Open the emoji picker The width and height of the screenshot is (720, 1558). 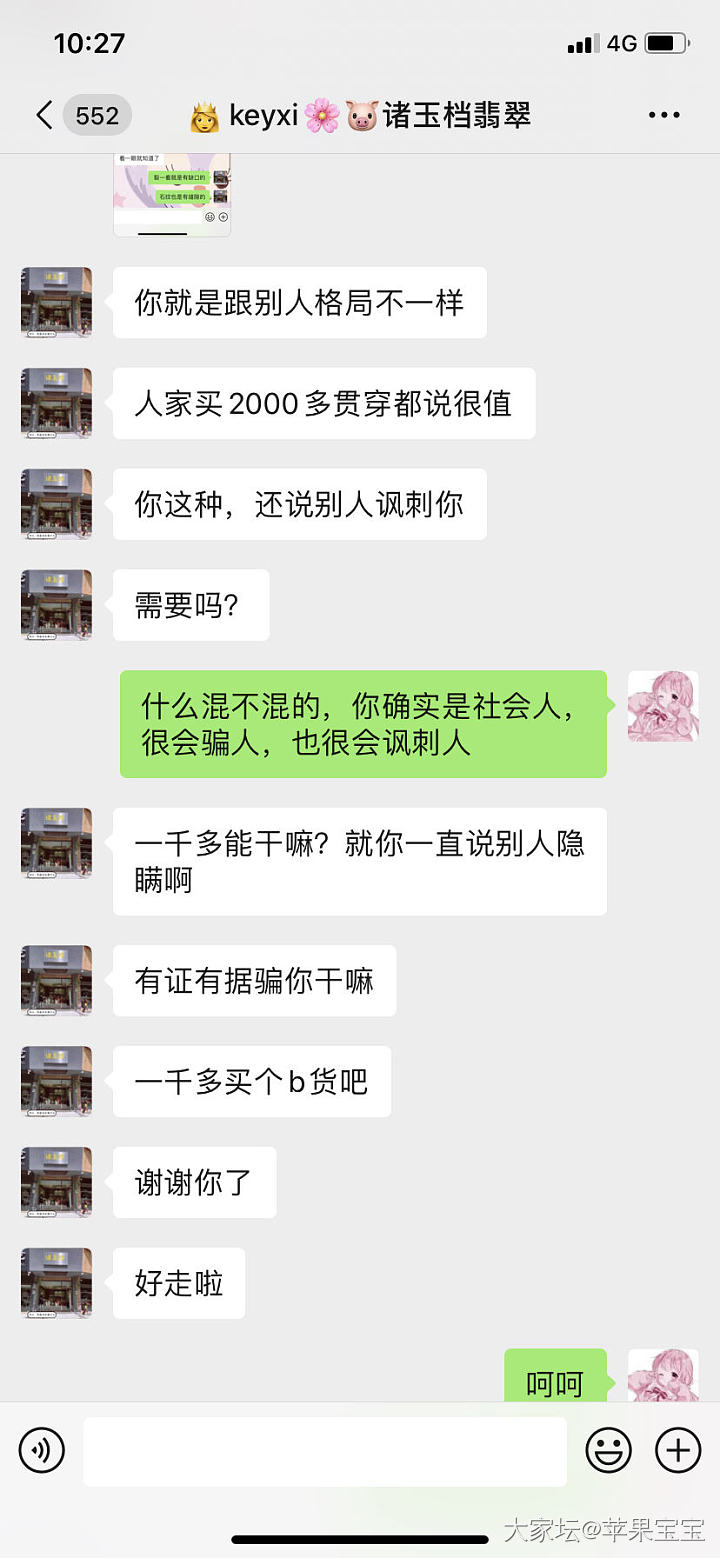608,1450
